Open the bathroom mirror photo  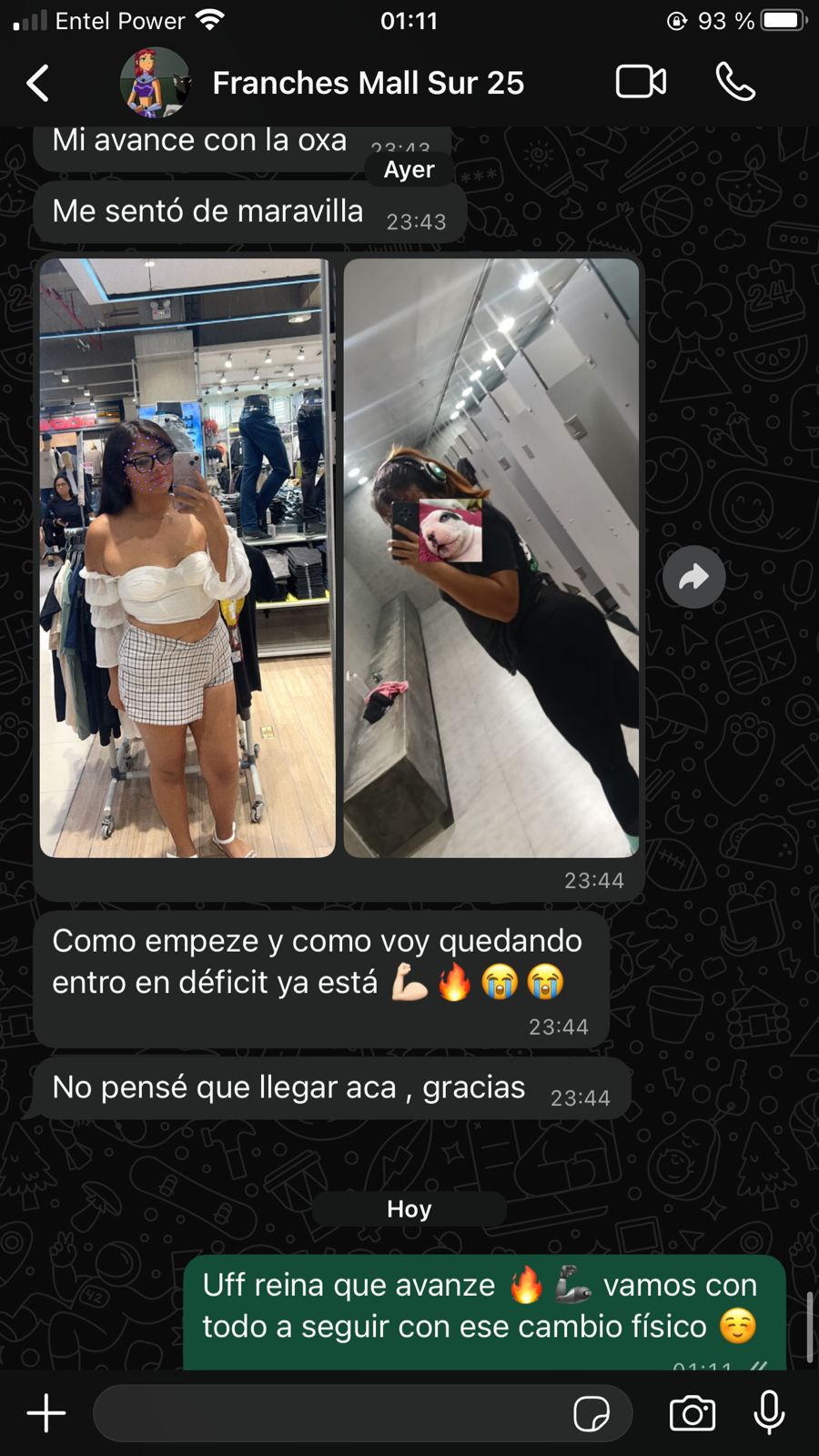point(491,557)
